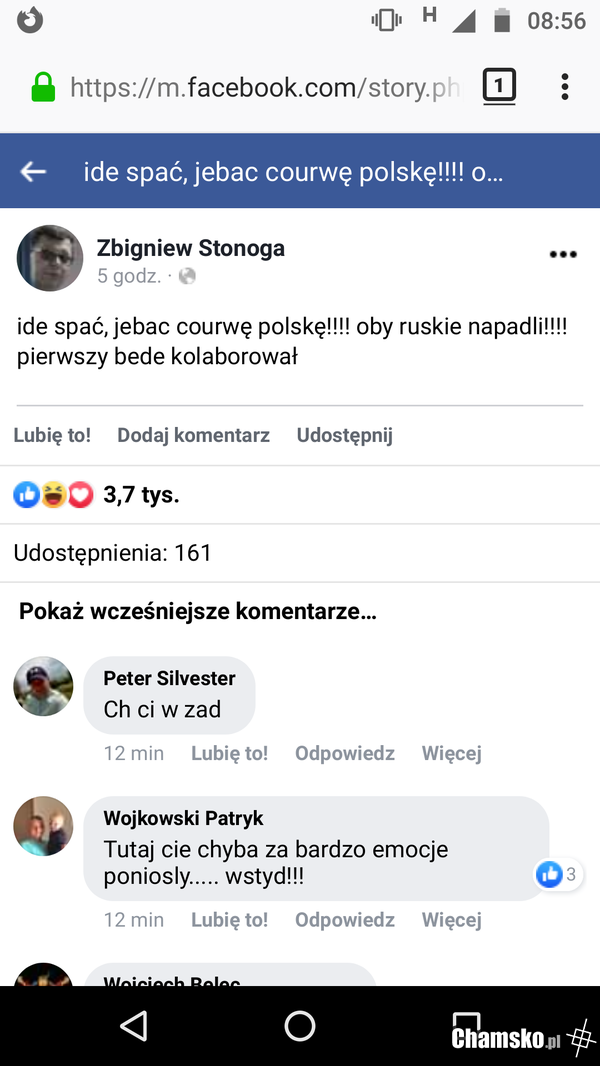The image size is (600, 1066).
Task: Like the post with Lubię to!
Action: pos(52,435)
